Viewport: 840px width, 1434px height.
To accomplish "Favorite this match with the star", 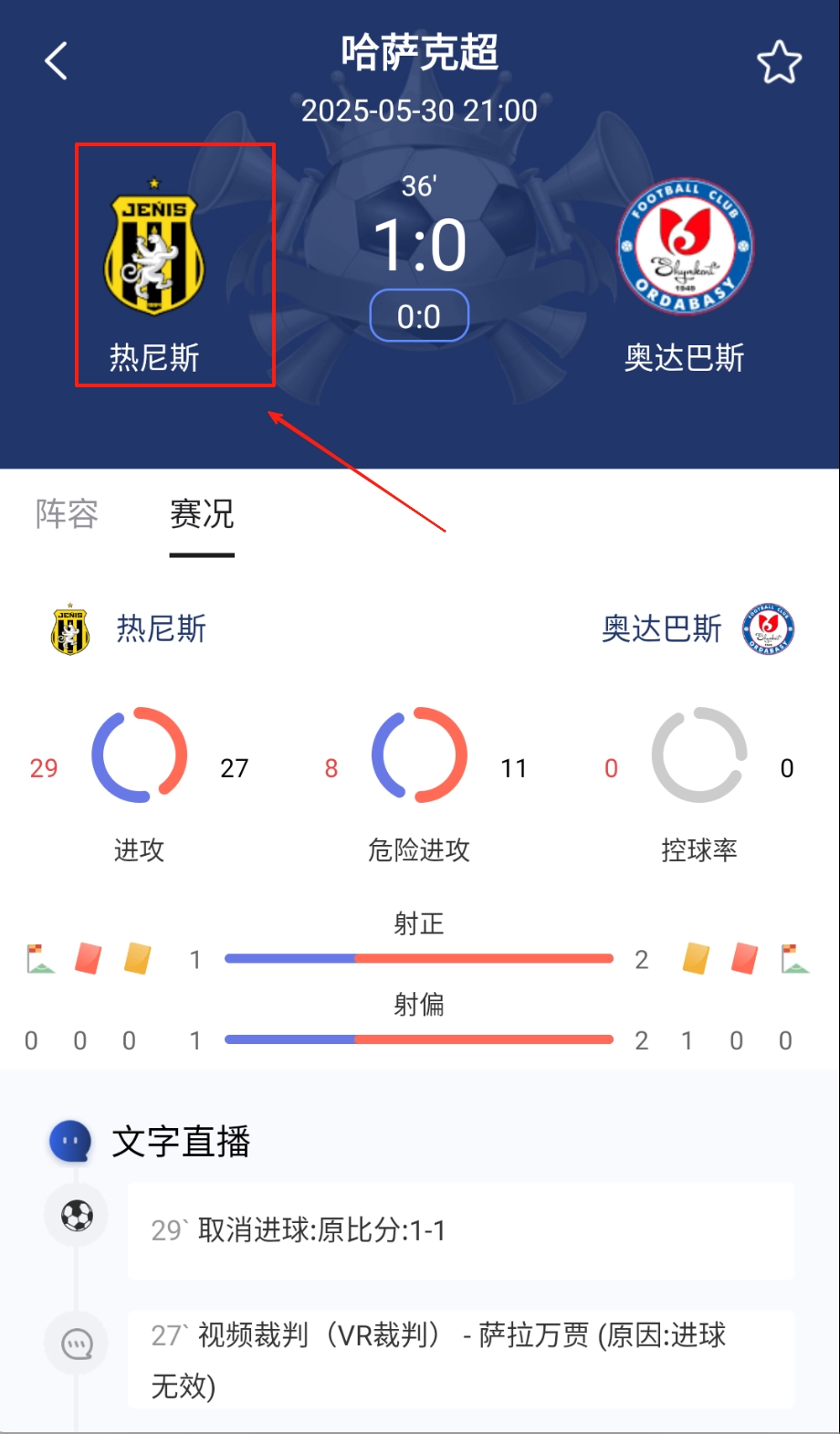I will (x=779, y=62).
